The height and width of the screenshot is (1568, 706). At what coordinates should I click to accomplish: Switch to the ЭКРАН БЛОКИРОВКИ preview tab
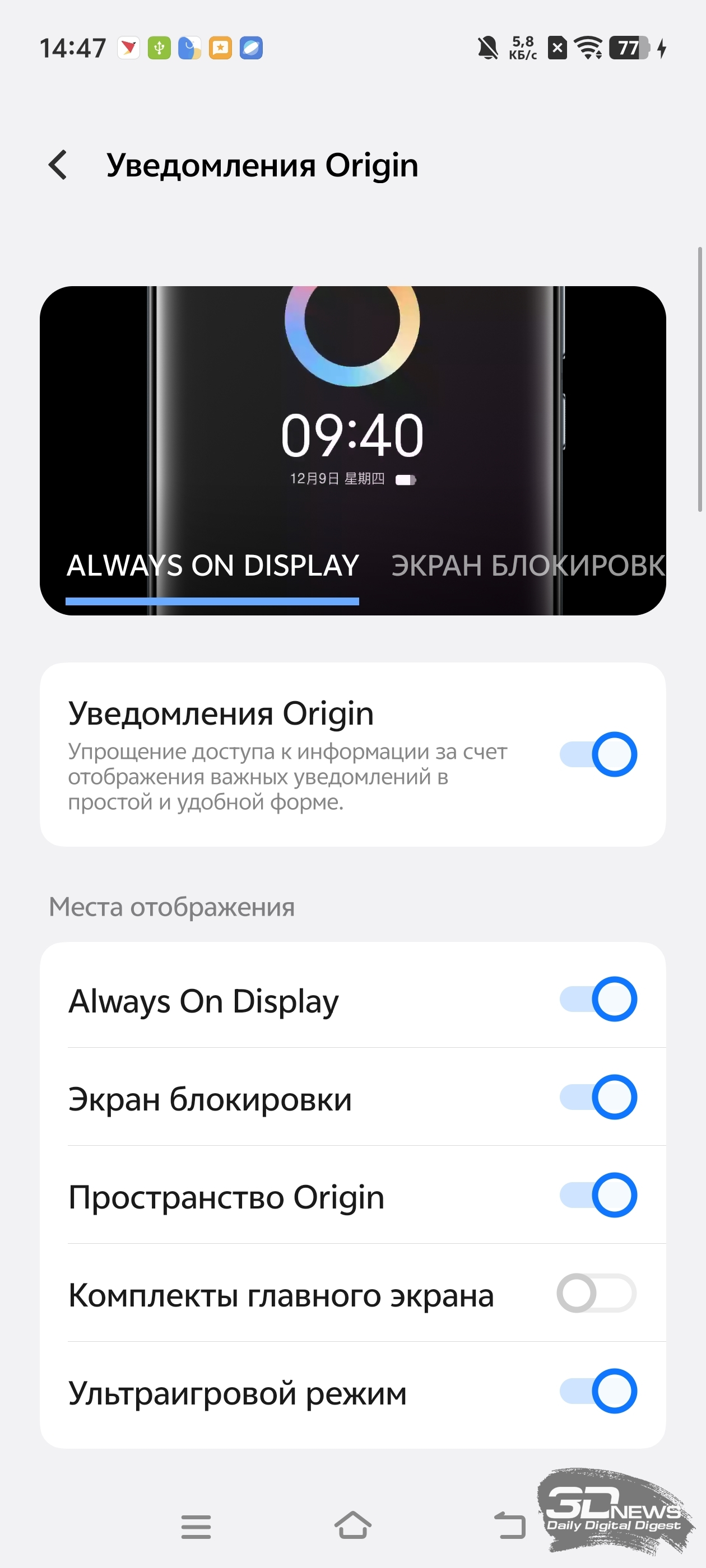tap(528, 566)
